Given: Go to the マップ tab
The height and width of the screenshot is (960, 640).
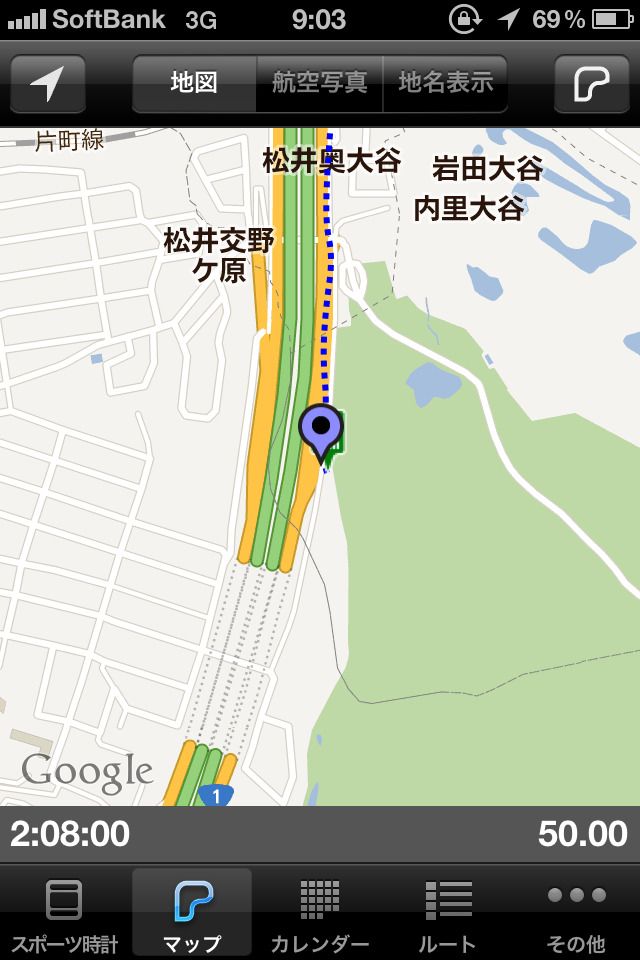Looking at the screenshot, I should click(x=192, y=913).
